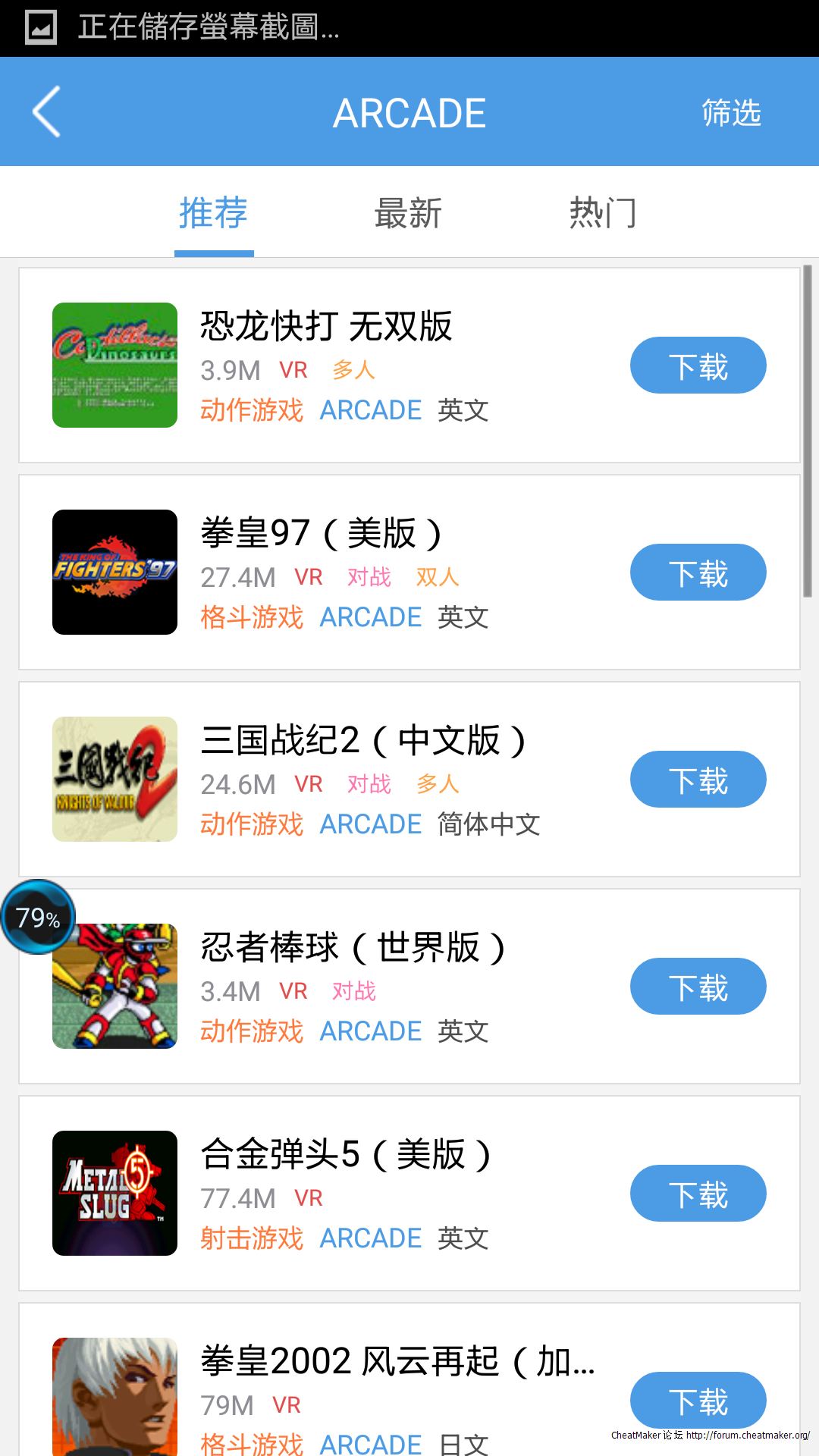Download 合金弹头5（美版）

[698, 1194]
